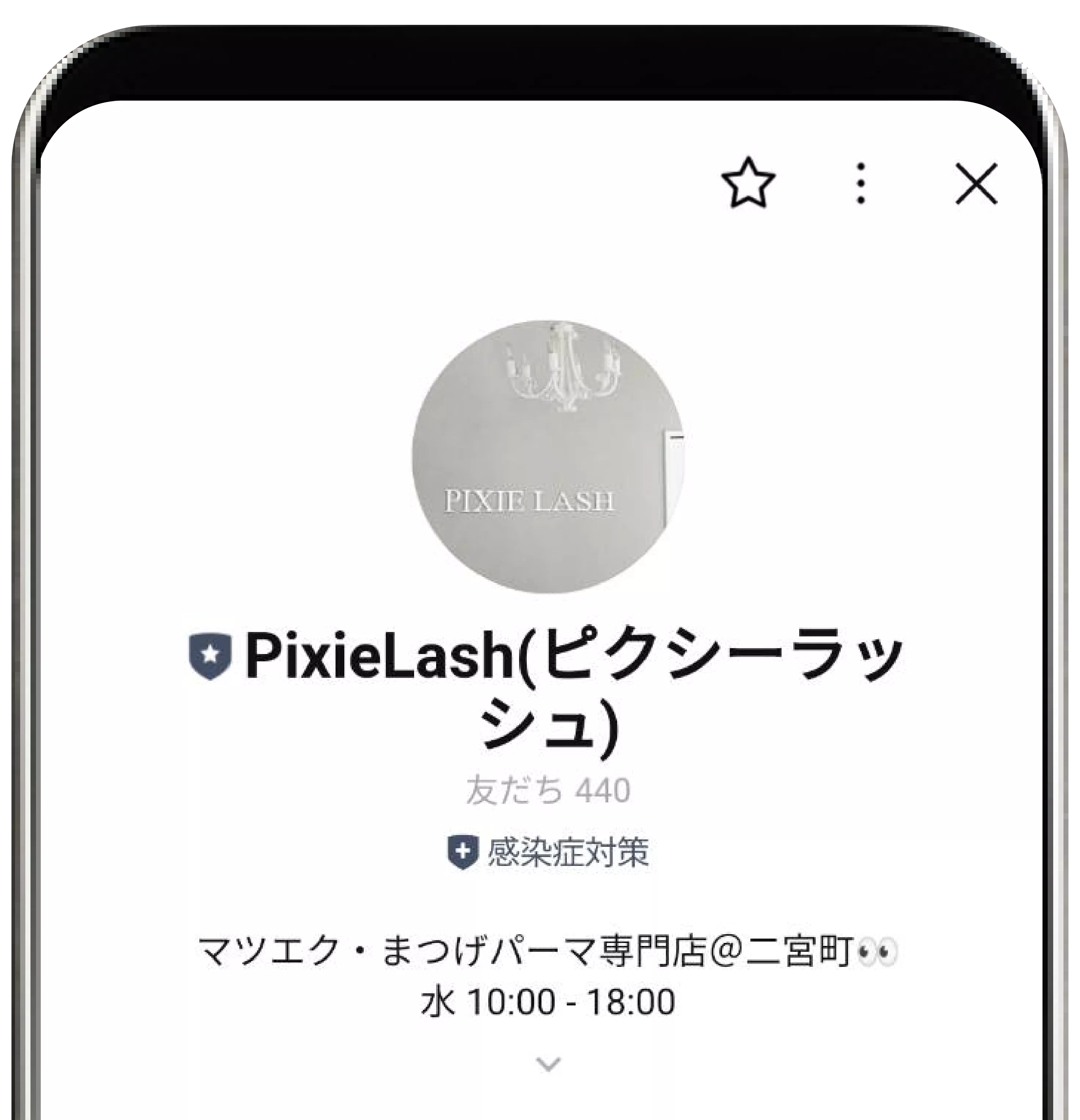Open the three-dot overflow menu

pos(861,184)
